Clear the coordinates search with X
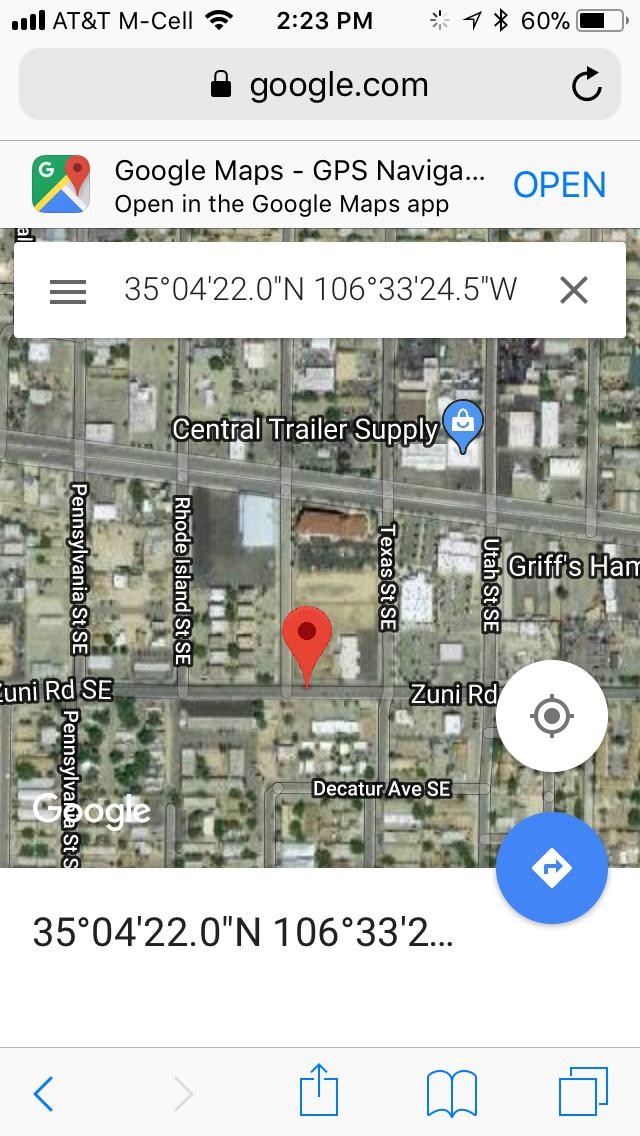Screen dimensions: 640x1136 click(573, 290)
